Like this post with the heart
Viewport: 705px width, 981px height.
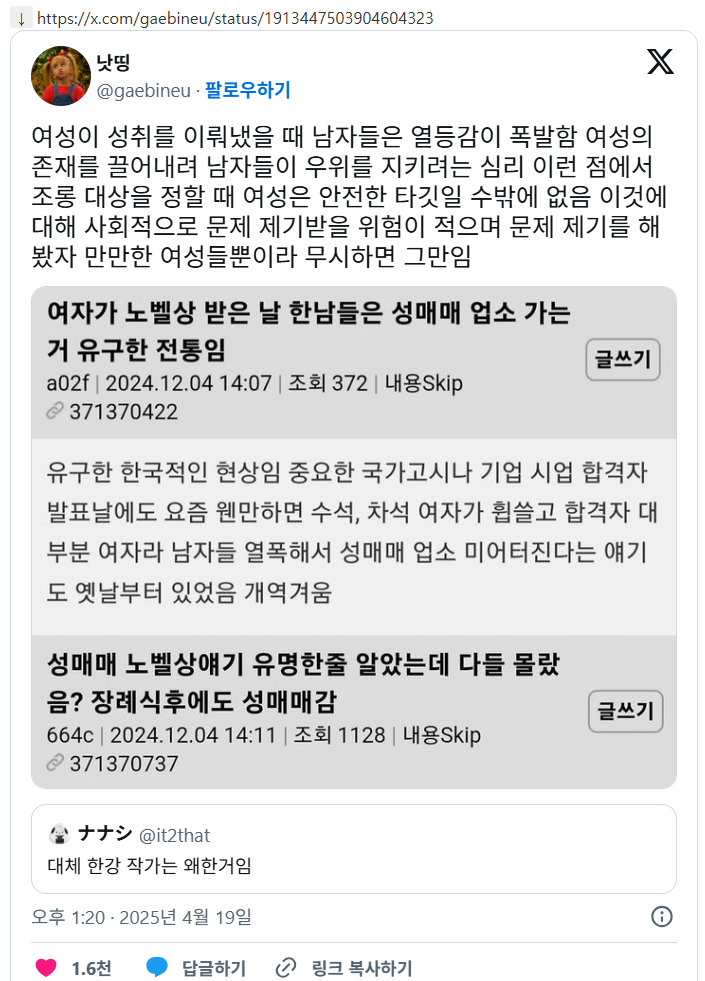(x=46, y=968)
